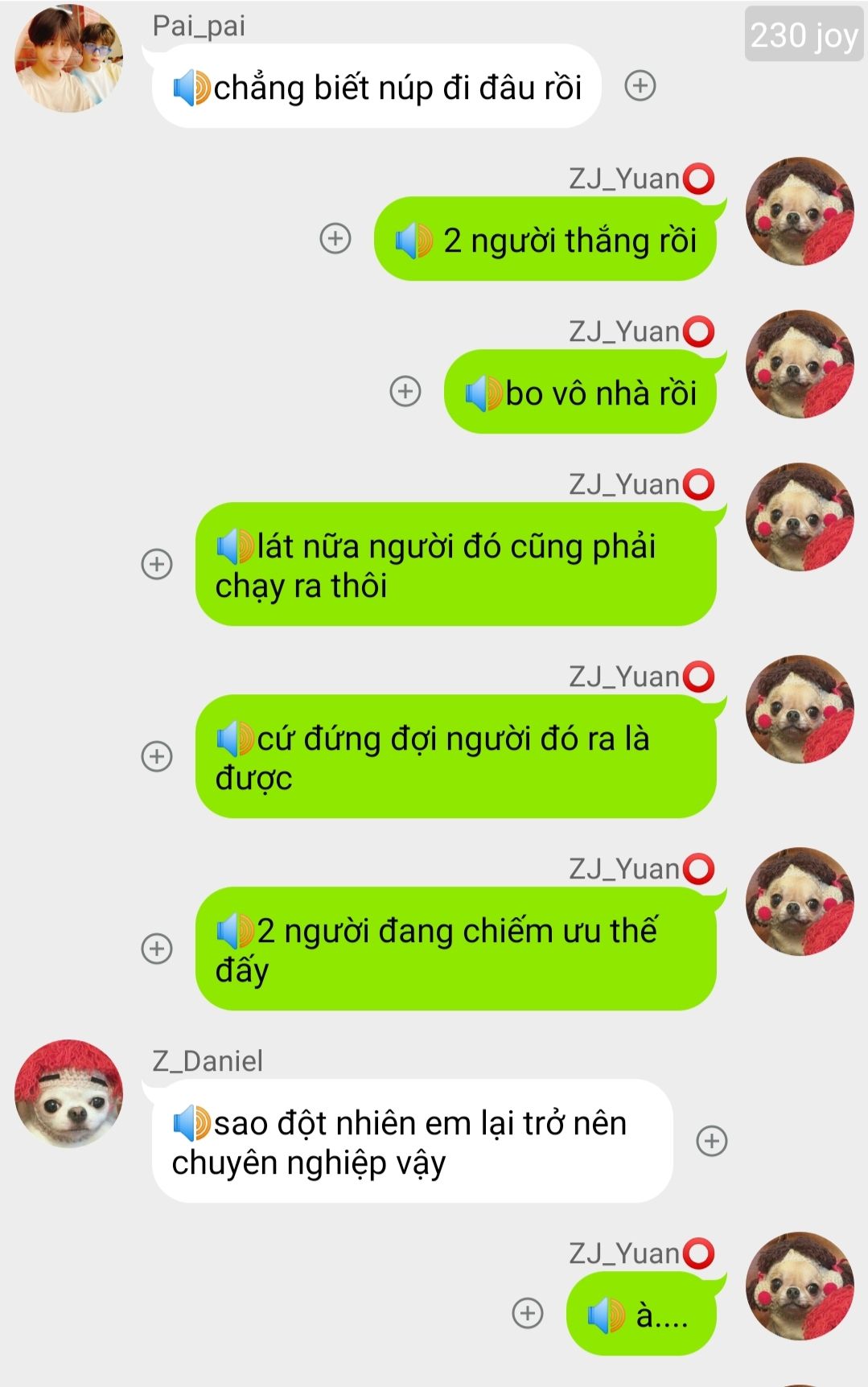This screenshot has height=1387, width=868.
Task: Tap the plus icon beside the "à...." message
Action: pyautogui.click(x=528, y=1314)
